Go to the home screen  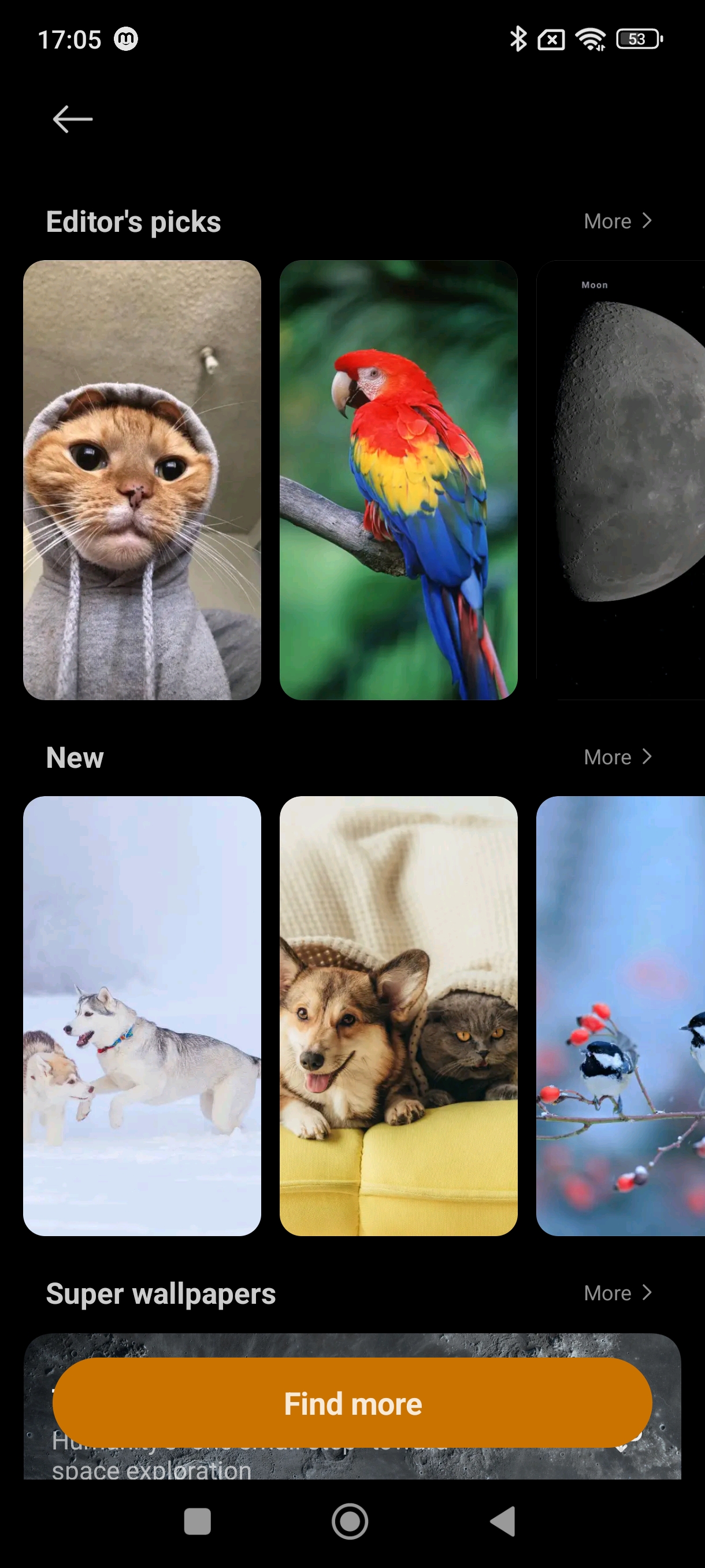(350, 1521)
